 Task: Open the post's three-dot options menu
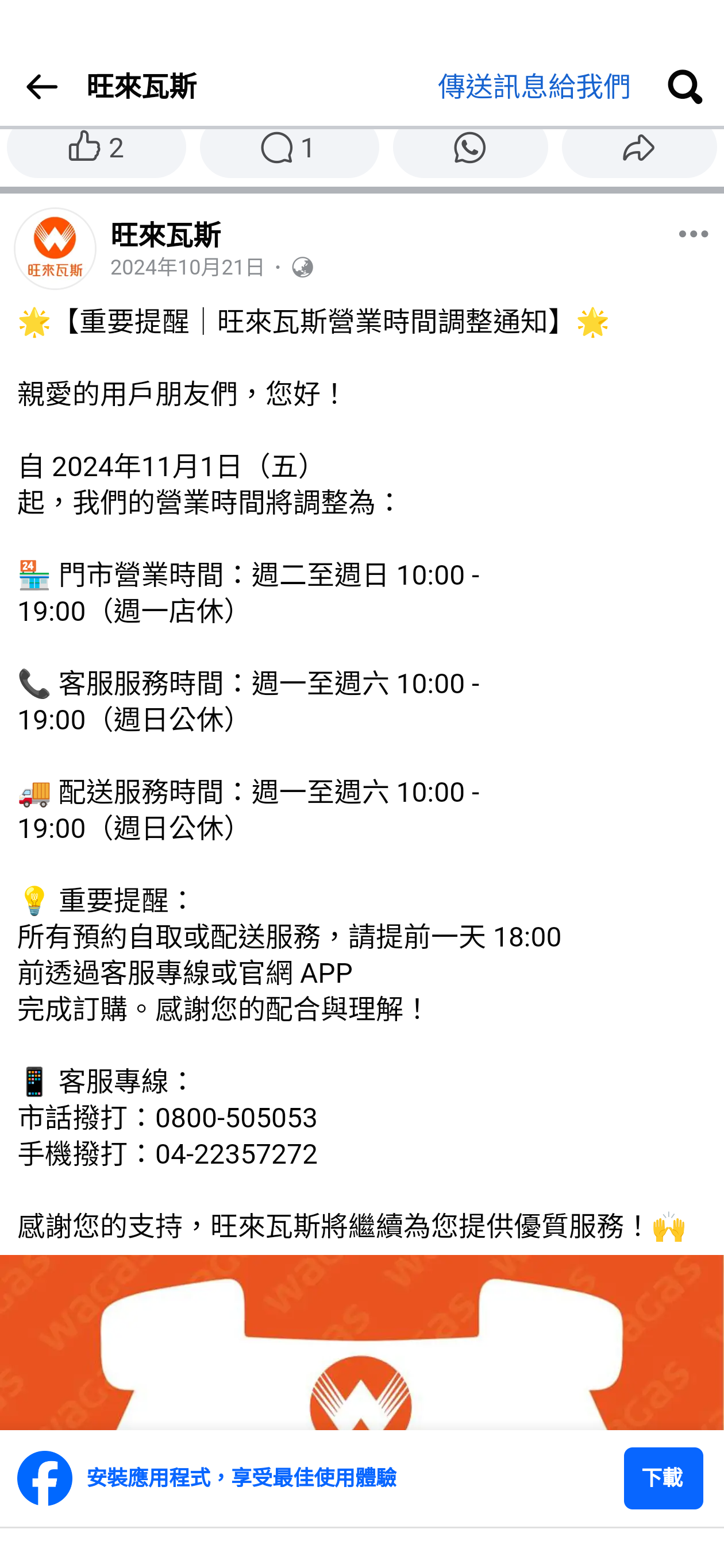[x=693, y=234]
